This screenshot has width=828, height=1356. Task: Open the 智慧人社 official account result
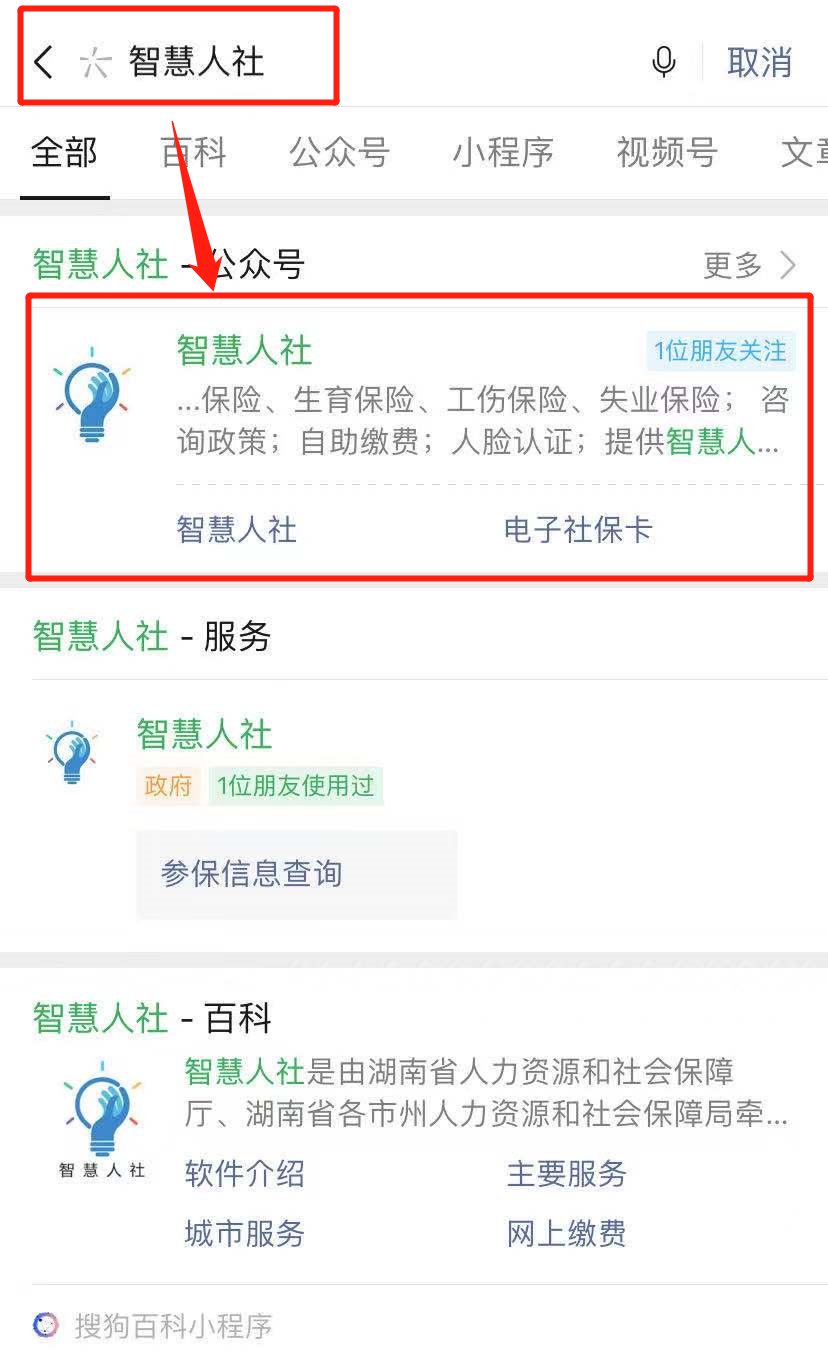(245, 351)
